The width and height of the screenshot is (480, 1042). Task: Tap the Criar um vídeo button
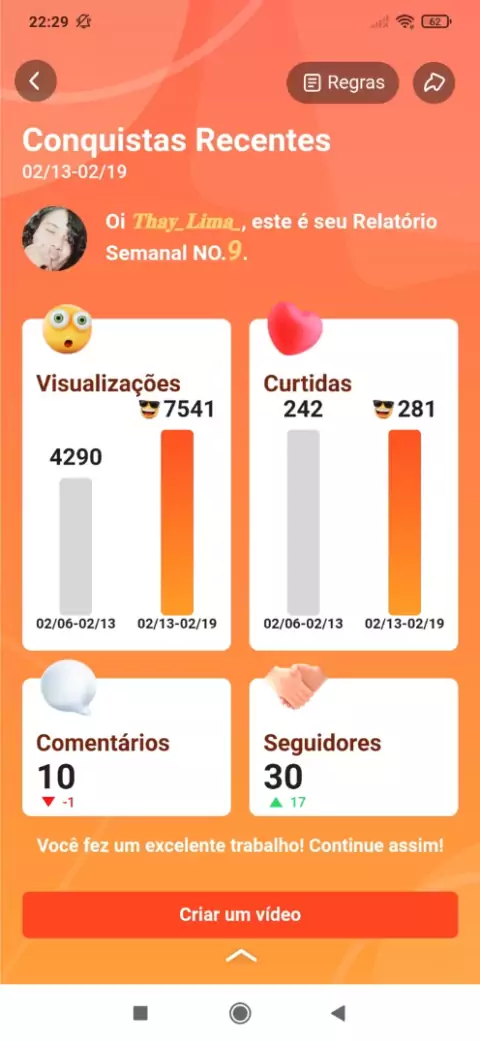coord(240,914)
